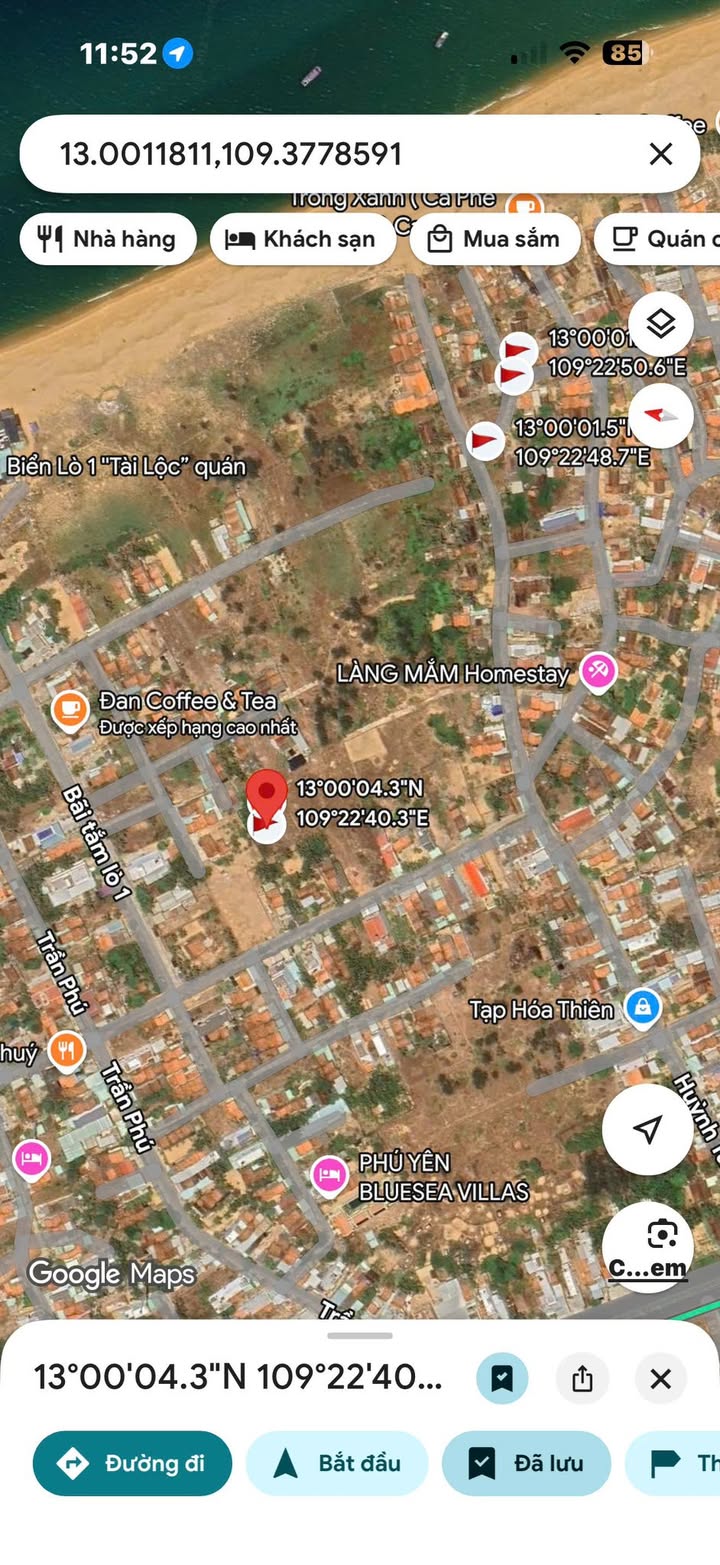Open Tạp Hóa Thiên shop marker
Viewport: 720px width, 1565px height.
point(642,1007)
